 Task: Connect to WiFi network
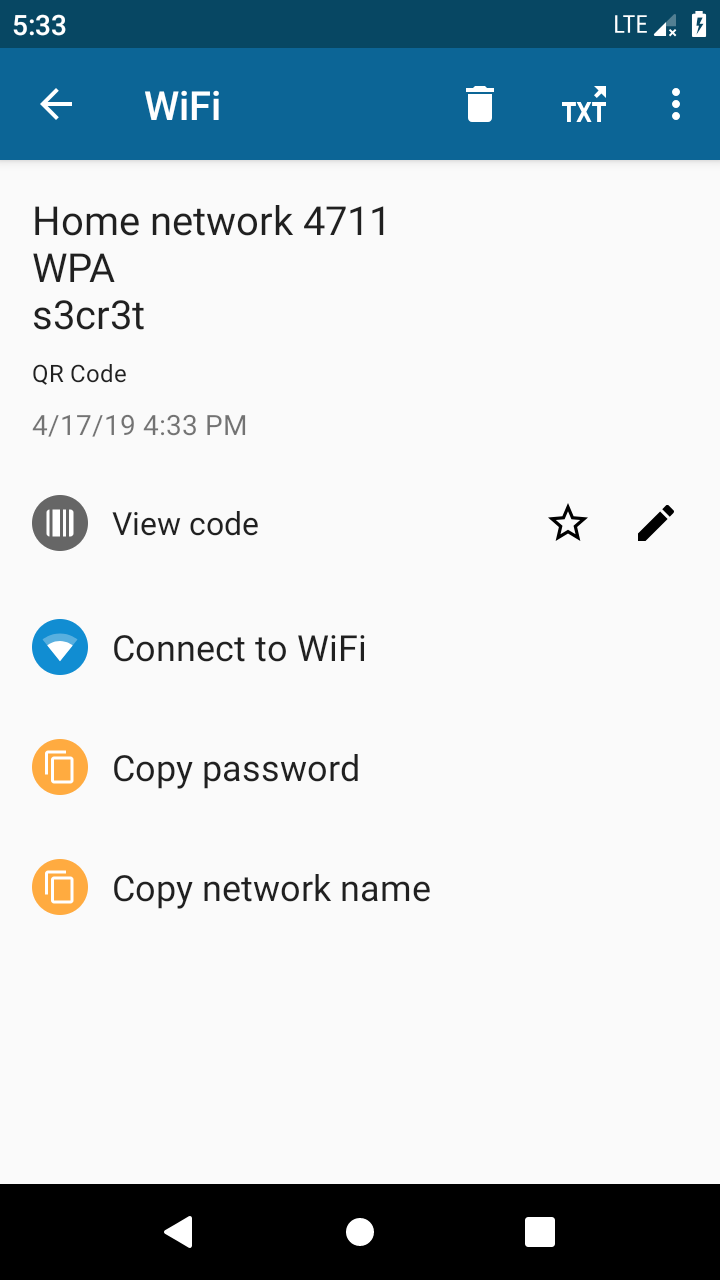point(238,648)
